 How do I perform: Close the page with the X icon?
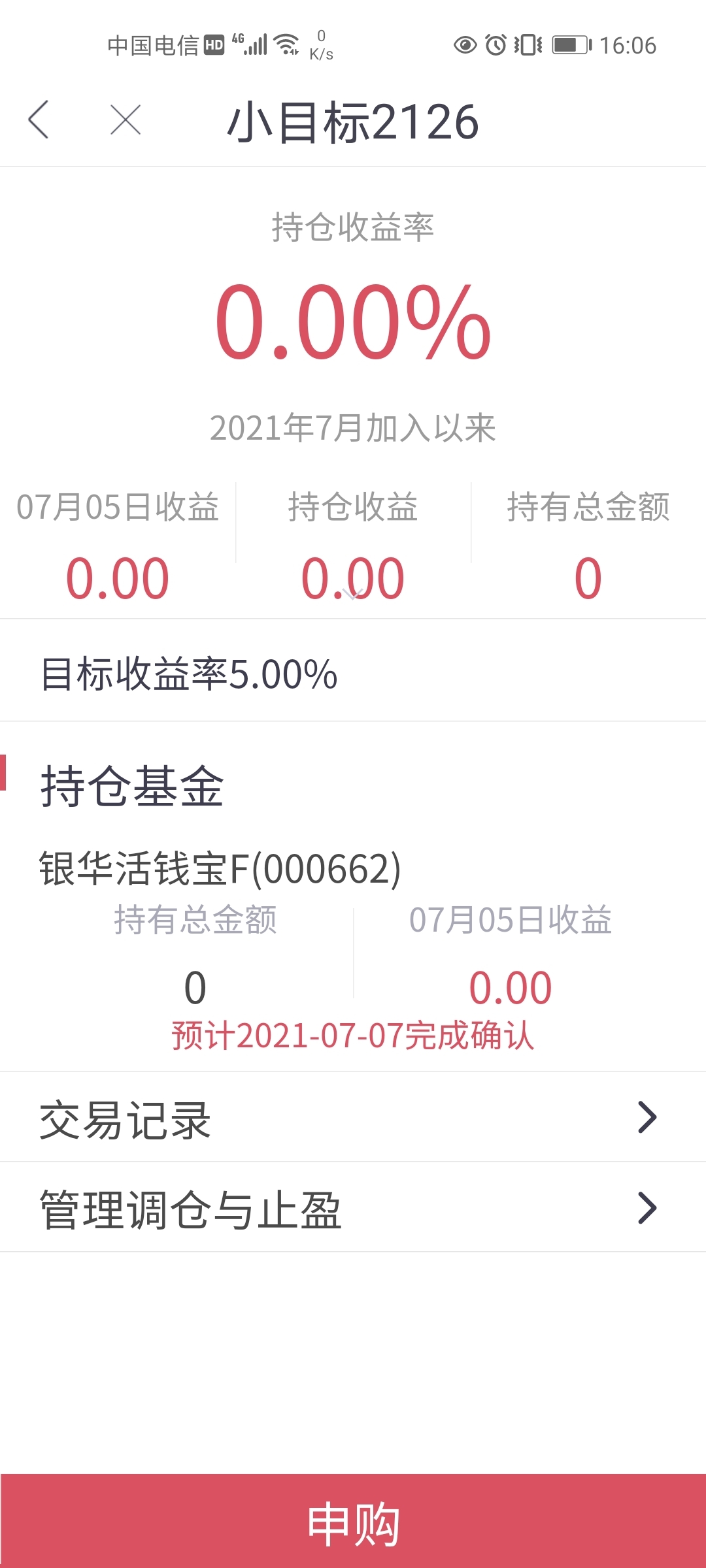(x=126, y=120)
